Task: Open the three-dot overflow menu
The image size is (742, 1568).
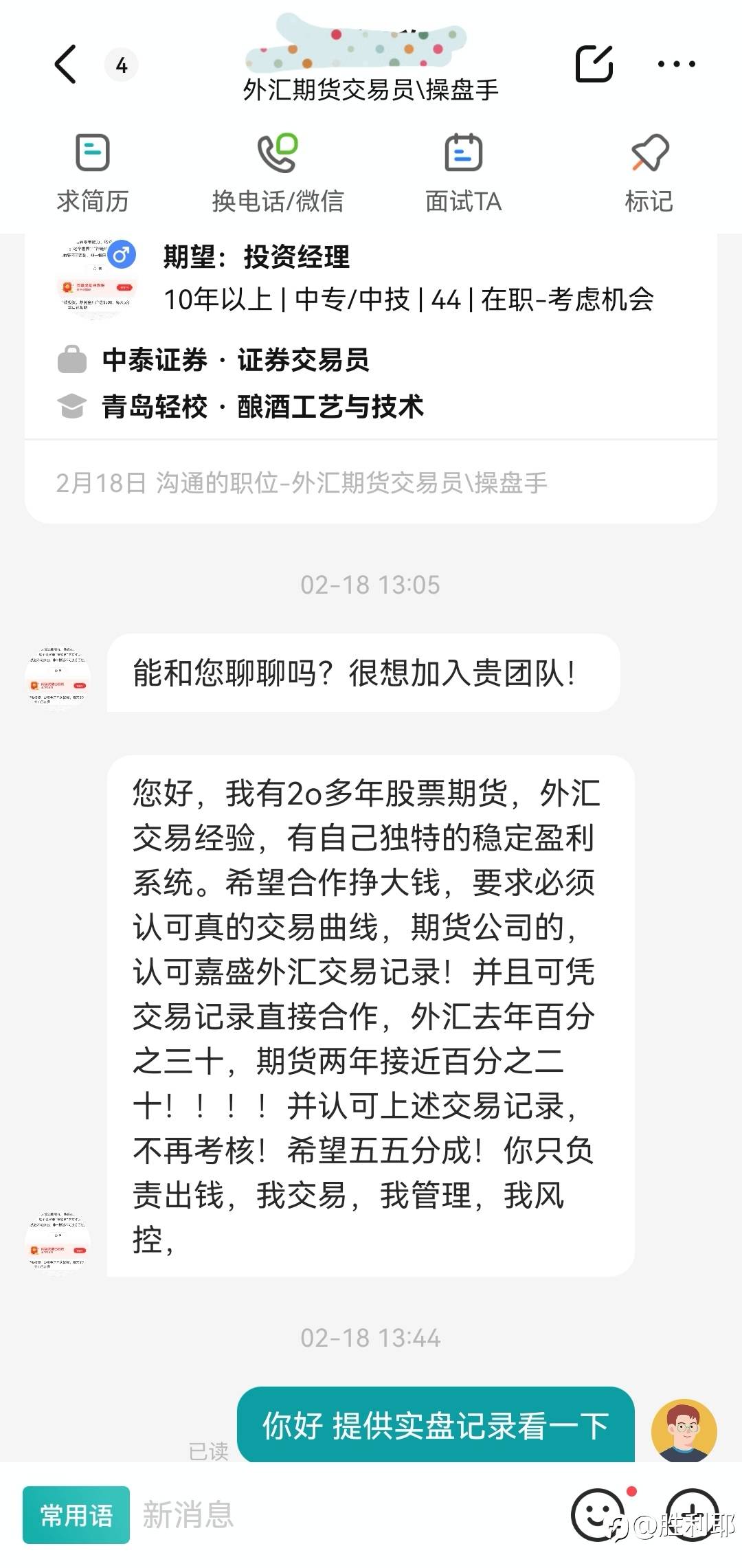Action: pos(676,64)
